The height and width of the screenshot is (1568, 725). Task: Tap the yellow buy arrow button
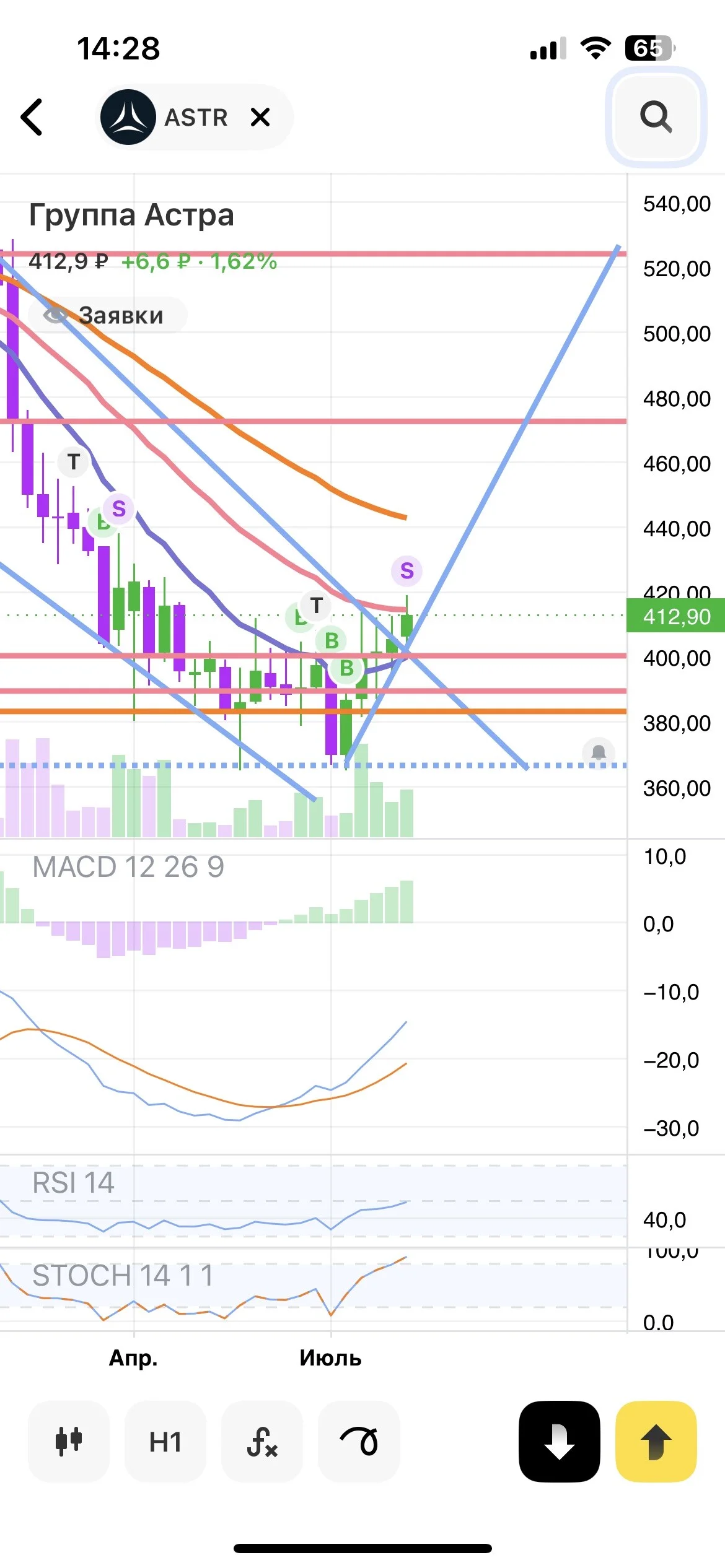tap(656, 1441)
